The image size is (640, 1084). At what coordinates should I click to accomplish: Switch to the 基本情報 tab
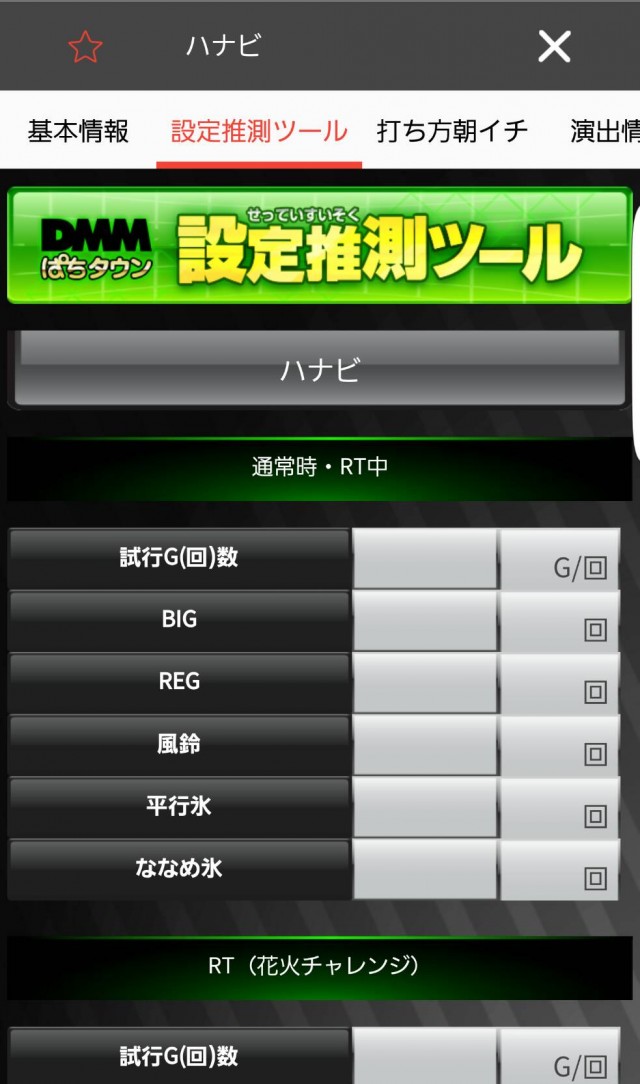click(x=78, y=131)
